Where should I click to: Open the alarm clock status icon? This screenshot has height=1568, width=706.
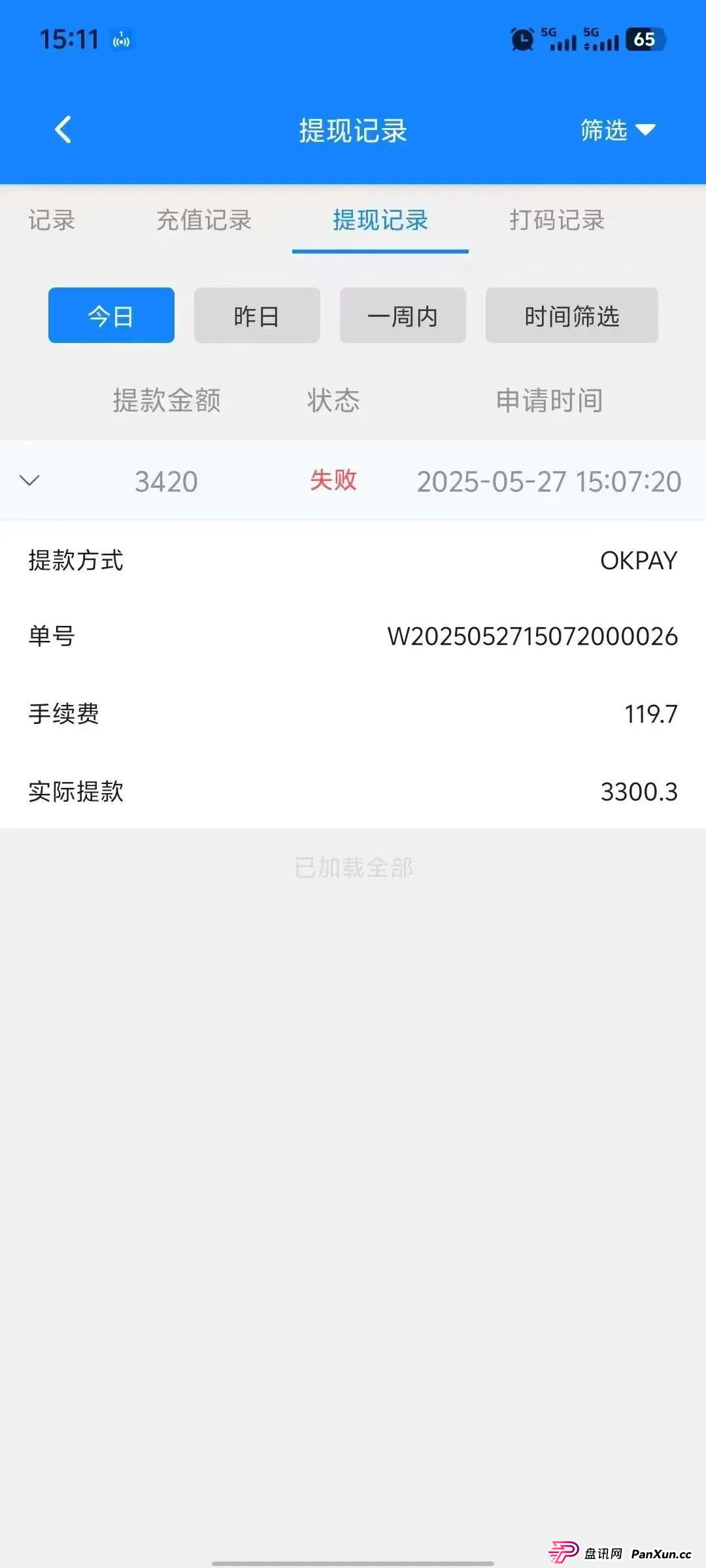tap(521, 39)
